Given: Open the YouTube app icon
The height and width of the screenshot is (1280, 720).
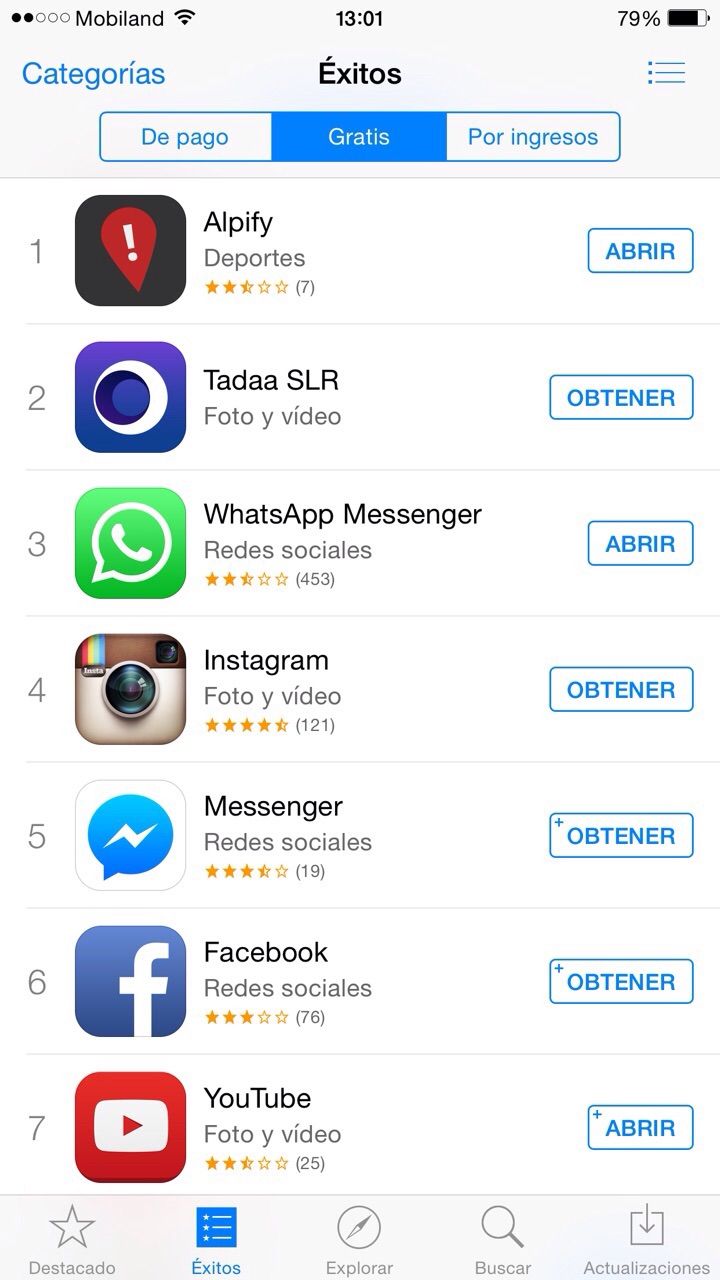Looking at the screenshot, I should click(129, 1127).
